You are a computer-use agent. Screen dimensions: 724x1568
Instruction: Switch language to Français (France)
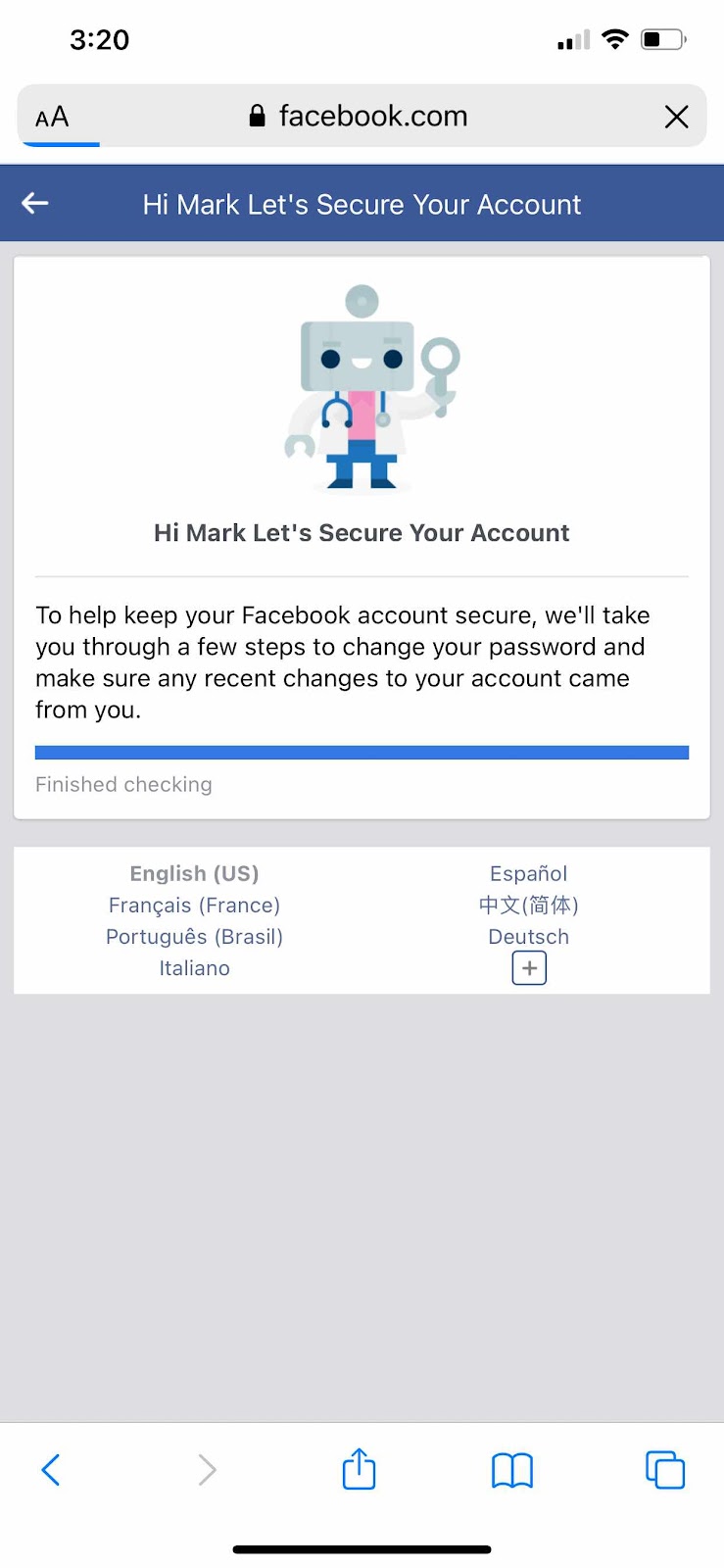coord(194,905)
